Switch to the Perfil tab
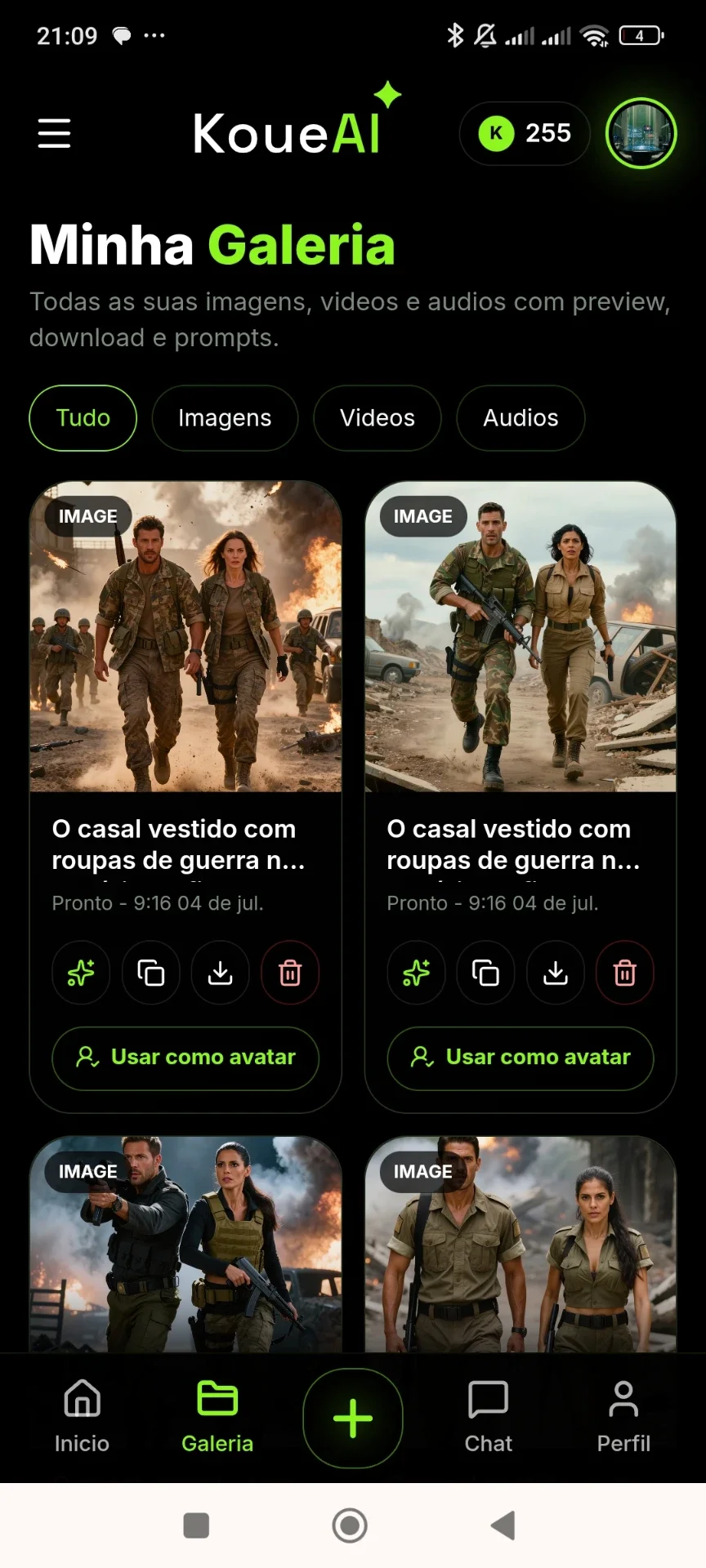 pos(623,1417)
